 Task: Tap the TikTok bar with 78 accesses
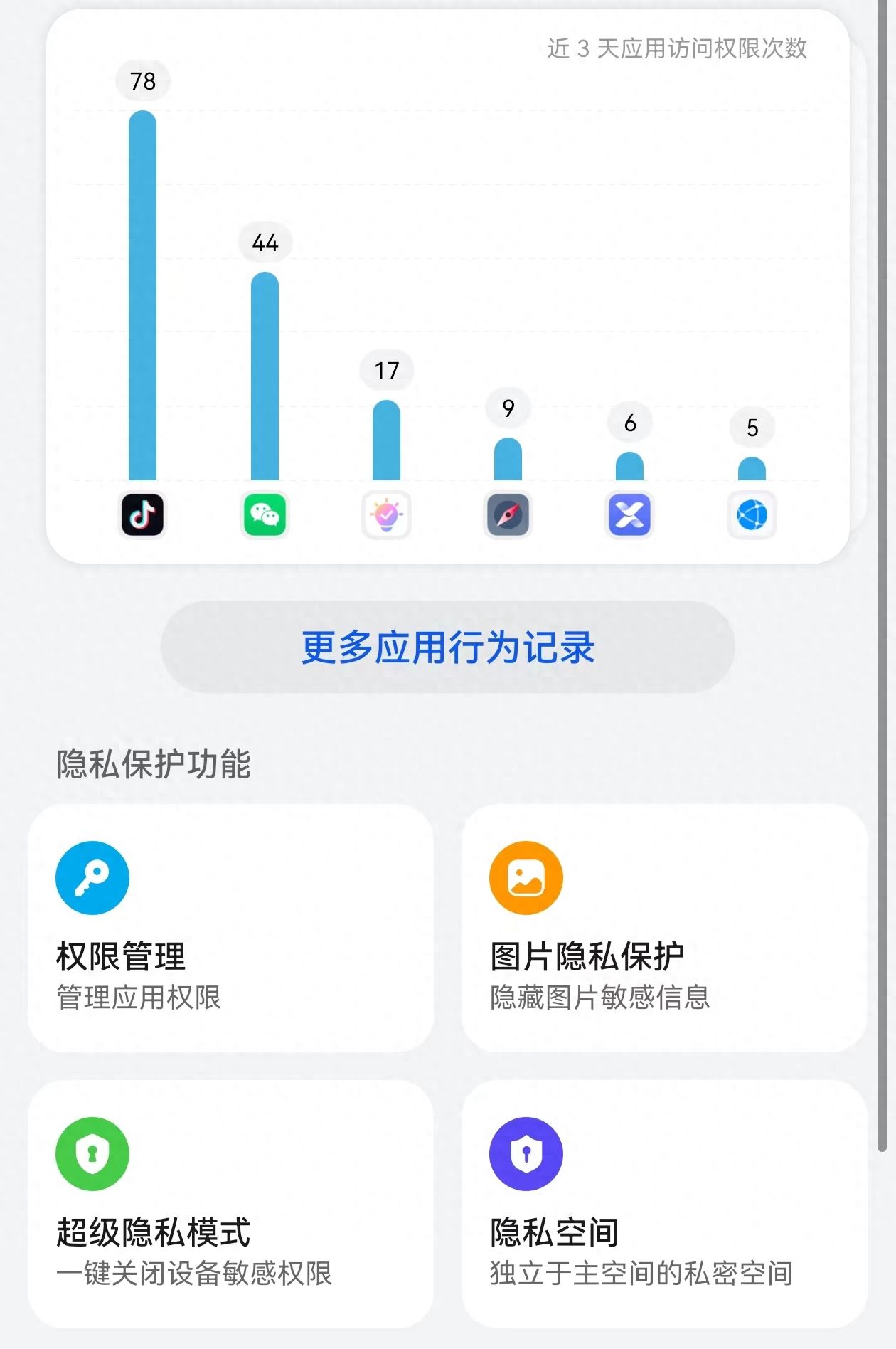tap(142, 296)
